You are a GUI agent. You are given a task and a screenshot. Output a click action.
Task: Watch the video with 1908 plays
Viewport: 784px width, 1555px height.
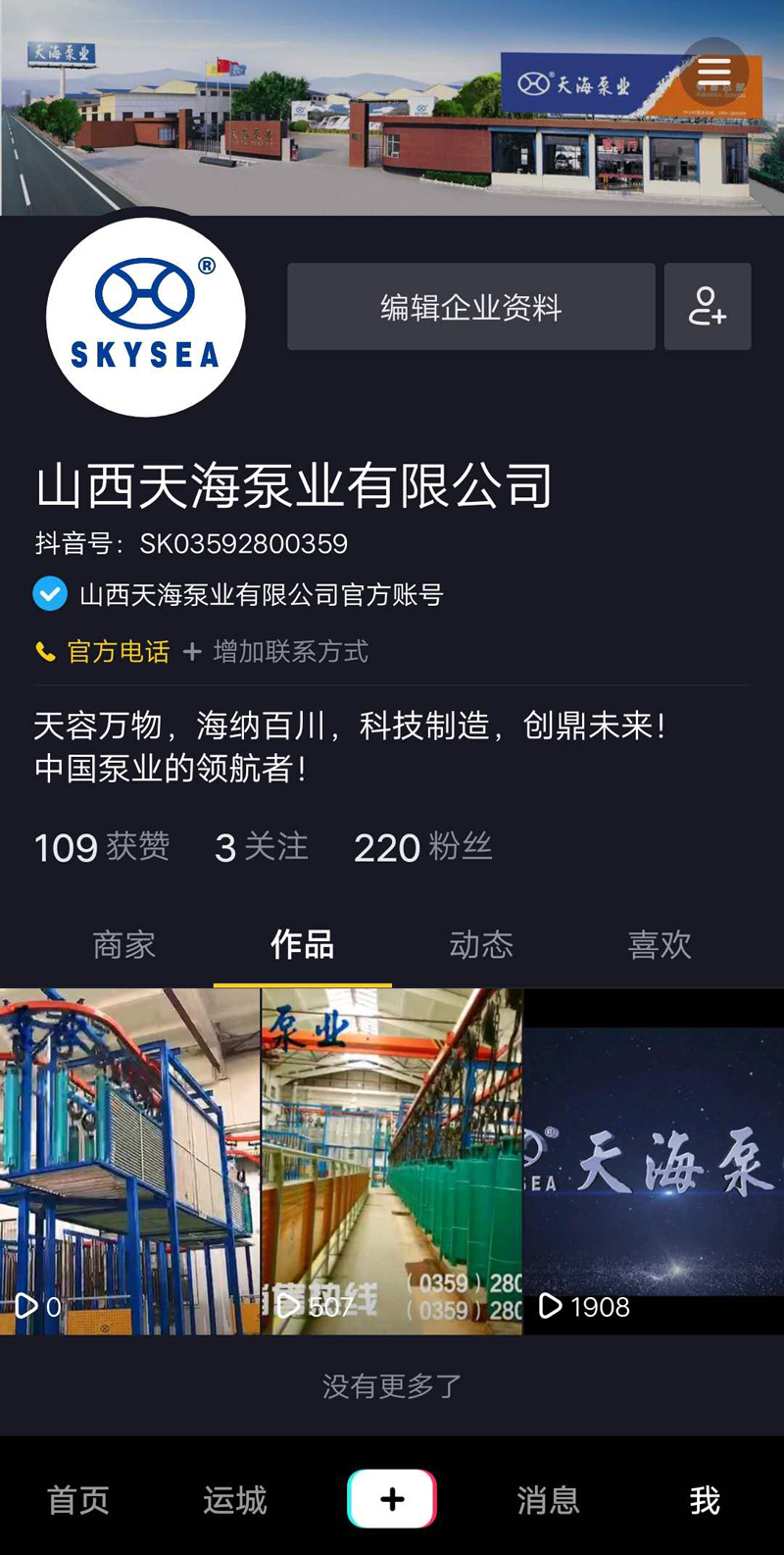[x=654, y=1161]
